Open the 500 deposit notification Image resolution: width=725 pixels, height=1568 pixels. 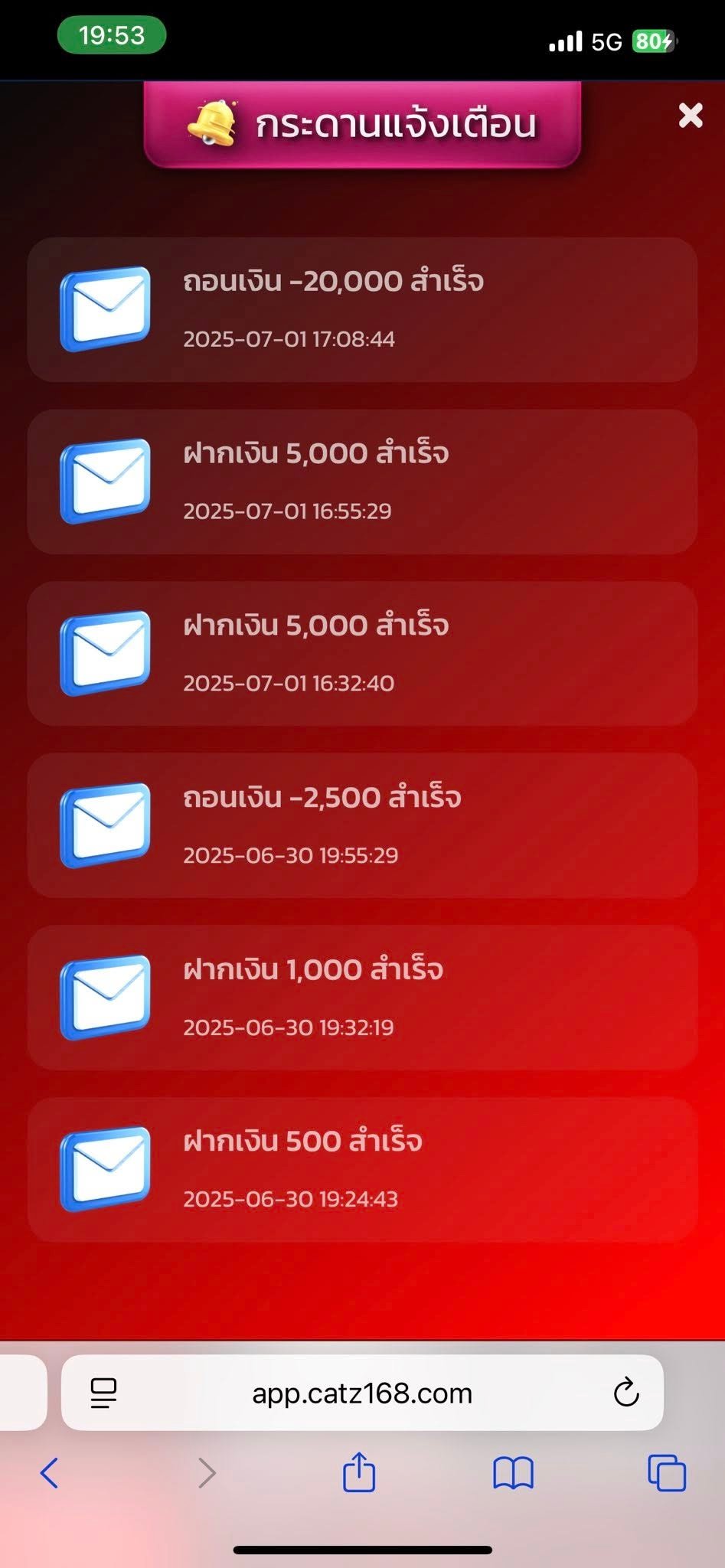pos(362,1169)
